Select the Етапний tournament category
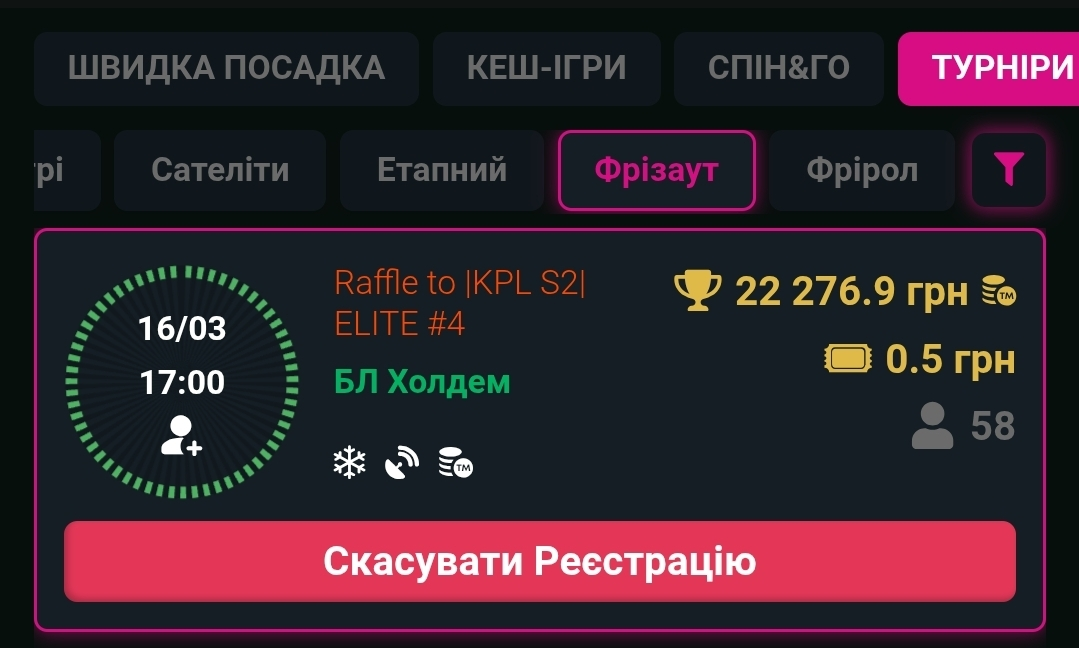 coord(442,170)
